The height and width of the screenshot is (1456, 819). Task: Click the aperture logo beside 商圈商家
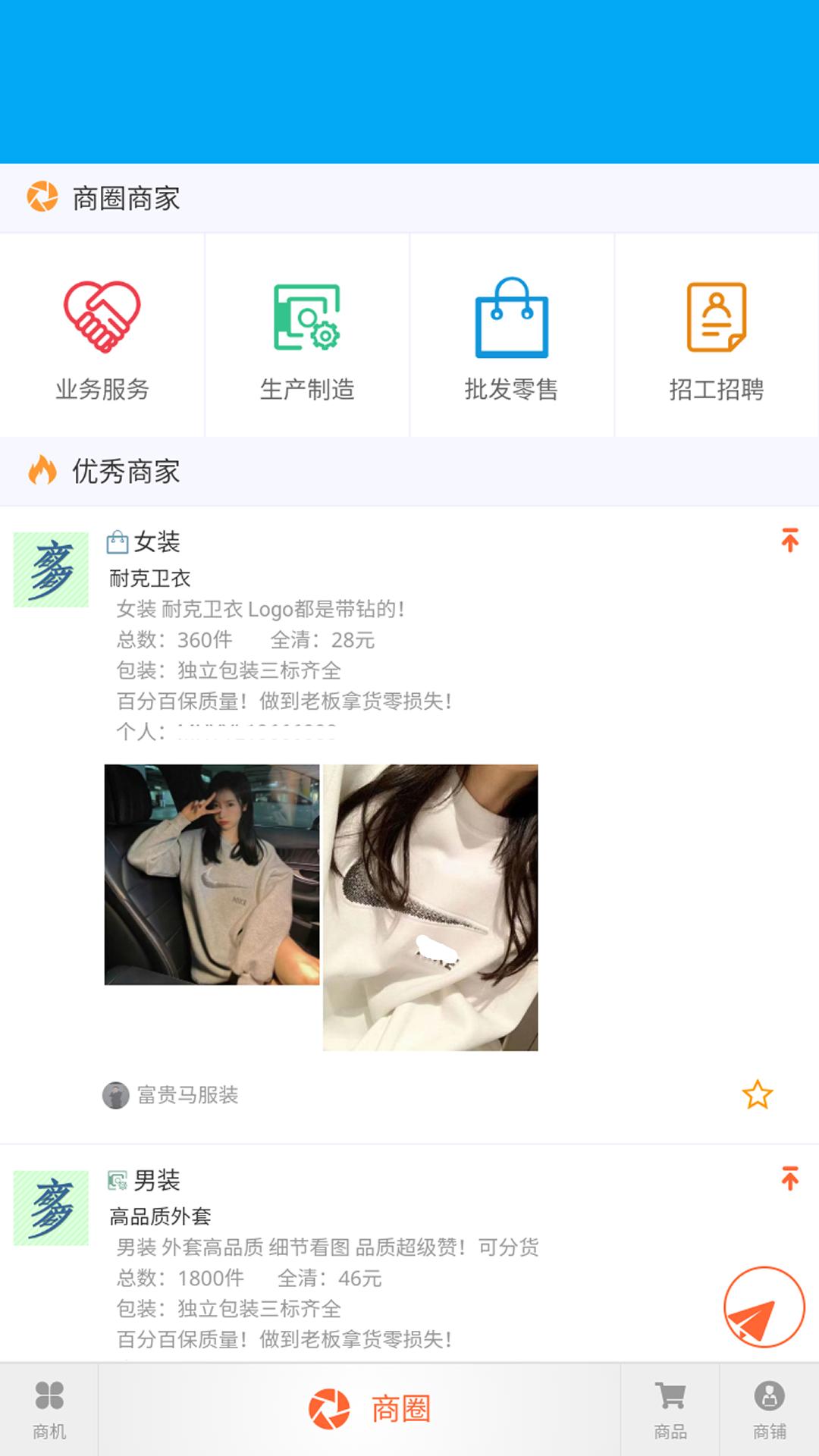(43, 198)
